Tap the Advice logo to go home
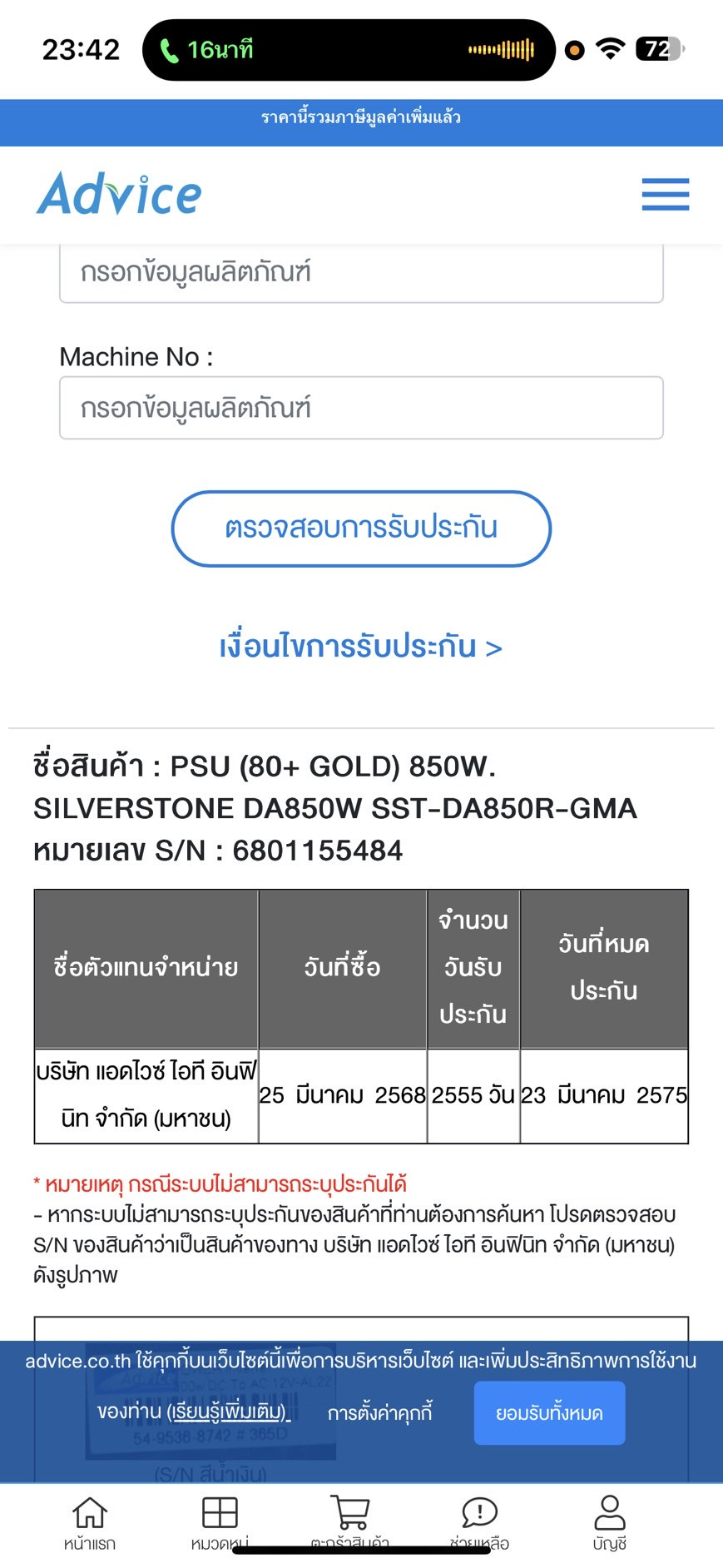 pyautogui.click(x=119, y=194)
